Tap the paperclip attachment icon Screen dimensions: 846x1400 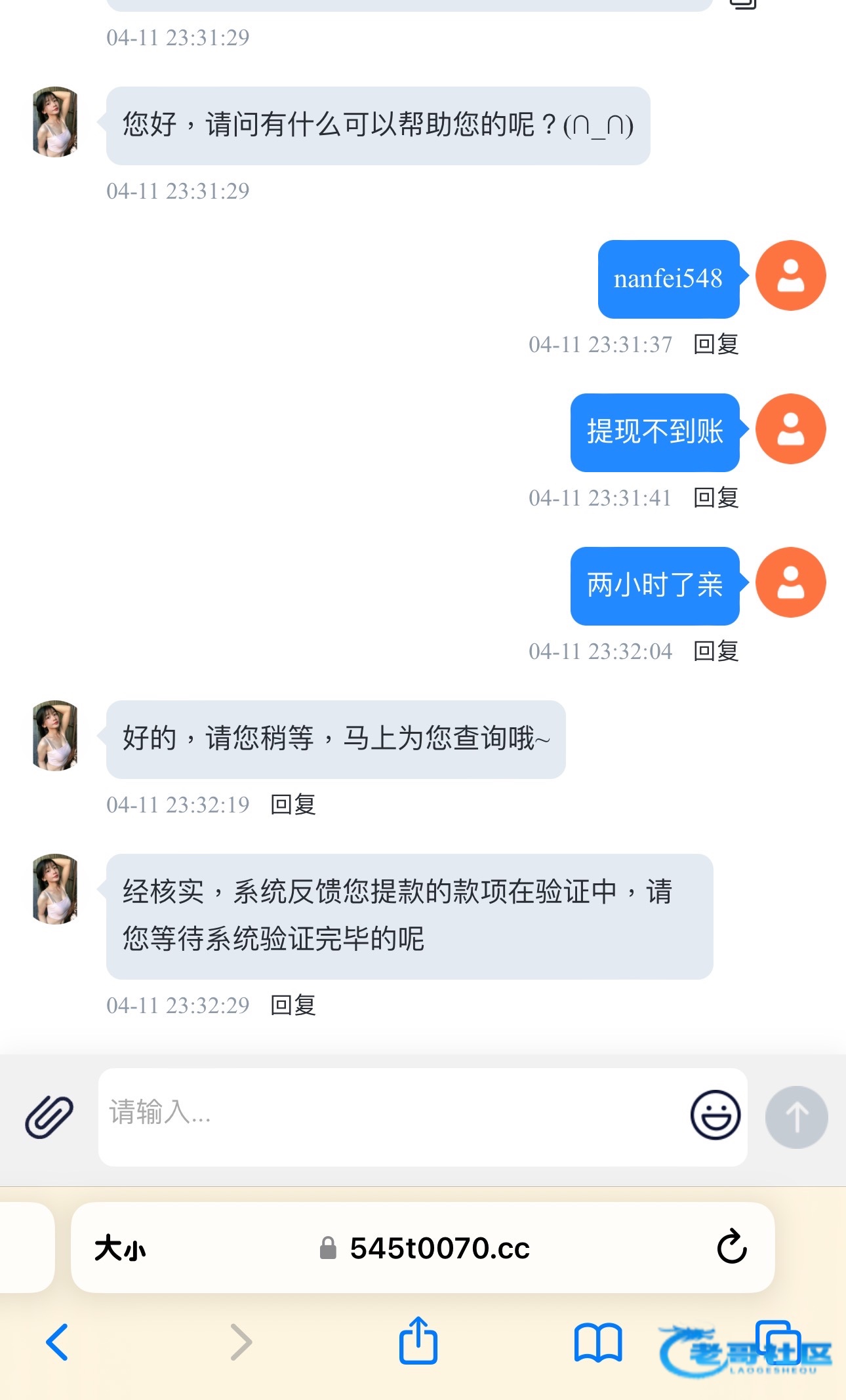[x=49, y=1116]
